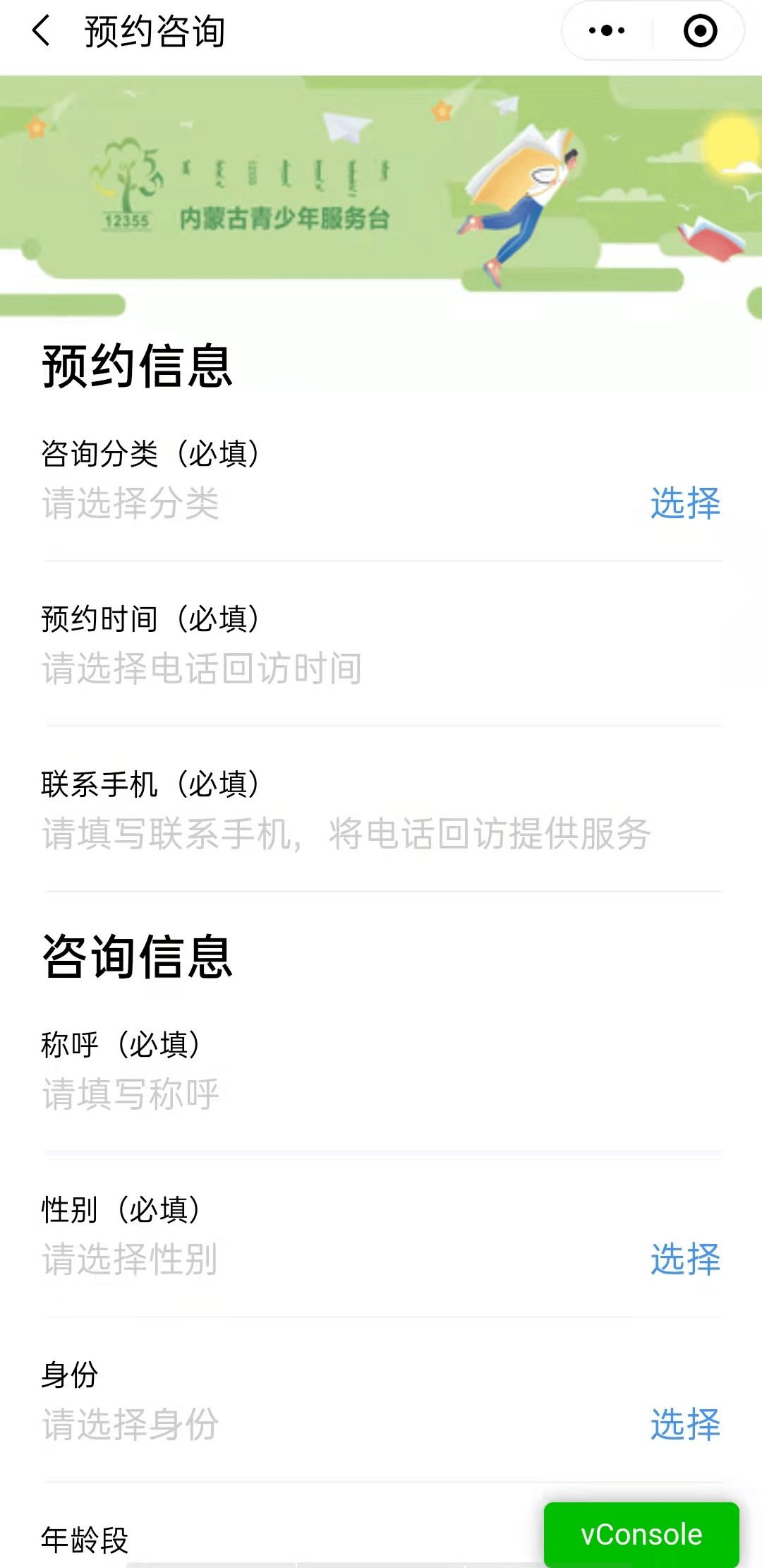Tap the back arrow to leave 预约咨询

(42, 30)
